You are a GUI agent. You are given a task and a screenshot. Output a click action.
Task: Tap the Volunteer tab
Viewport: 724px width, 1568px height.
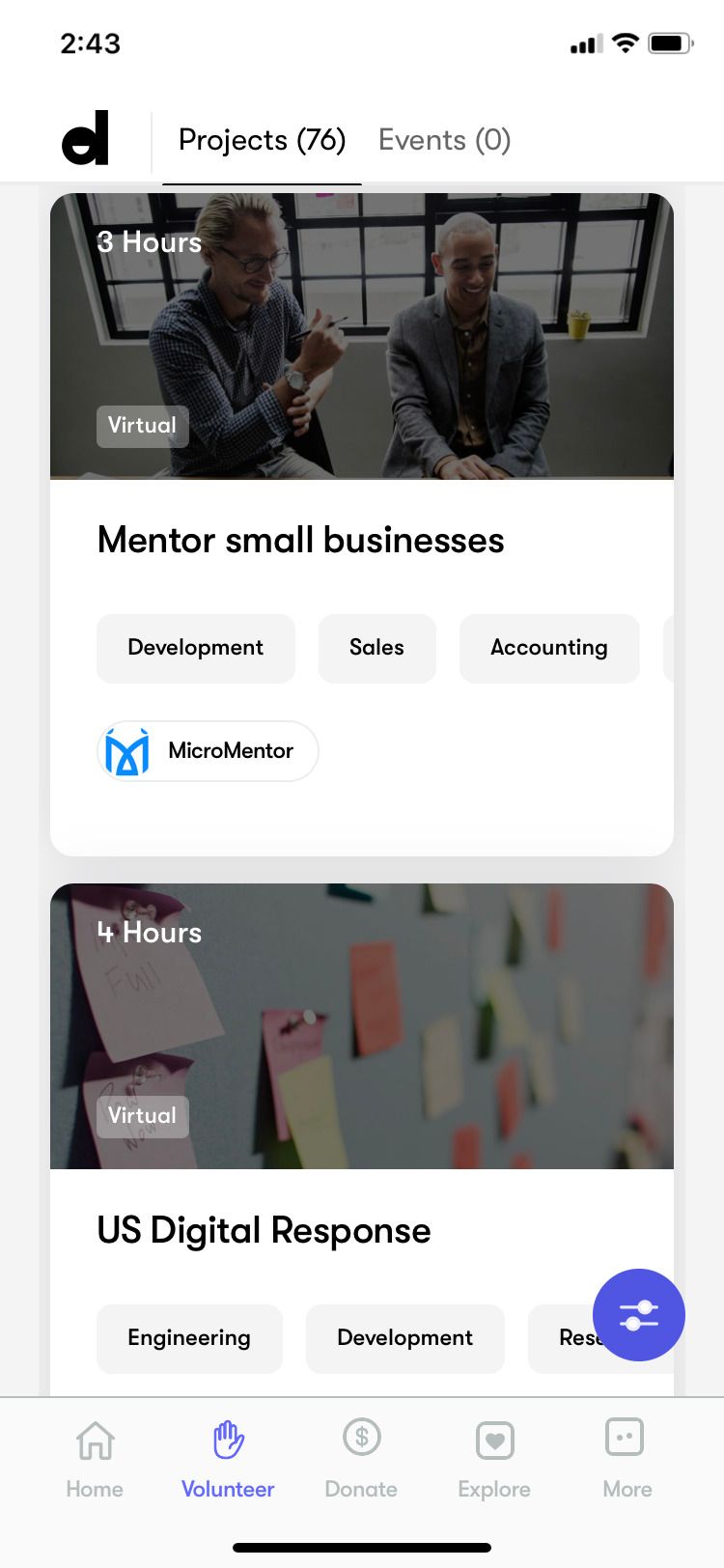click(228, 1458)
